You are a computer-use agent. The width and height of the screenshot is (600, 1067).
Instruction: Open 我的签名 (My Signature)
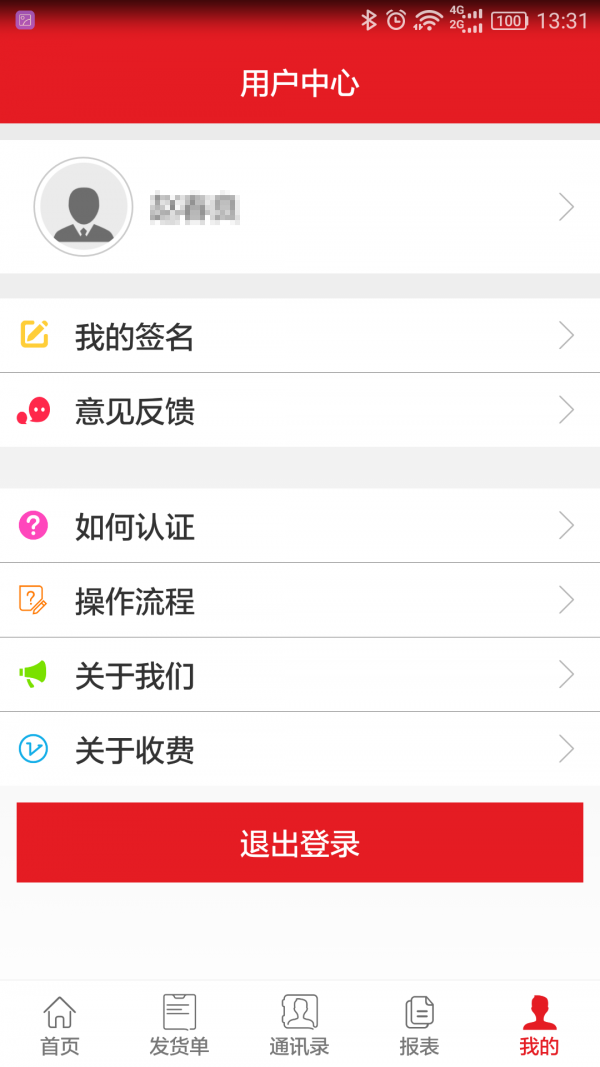click(300, 336)
